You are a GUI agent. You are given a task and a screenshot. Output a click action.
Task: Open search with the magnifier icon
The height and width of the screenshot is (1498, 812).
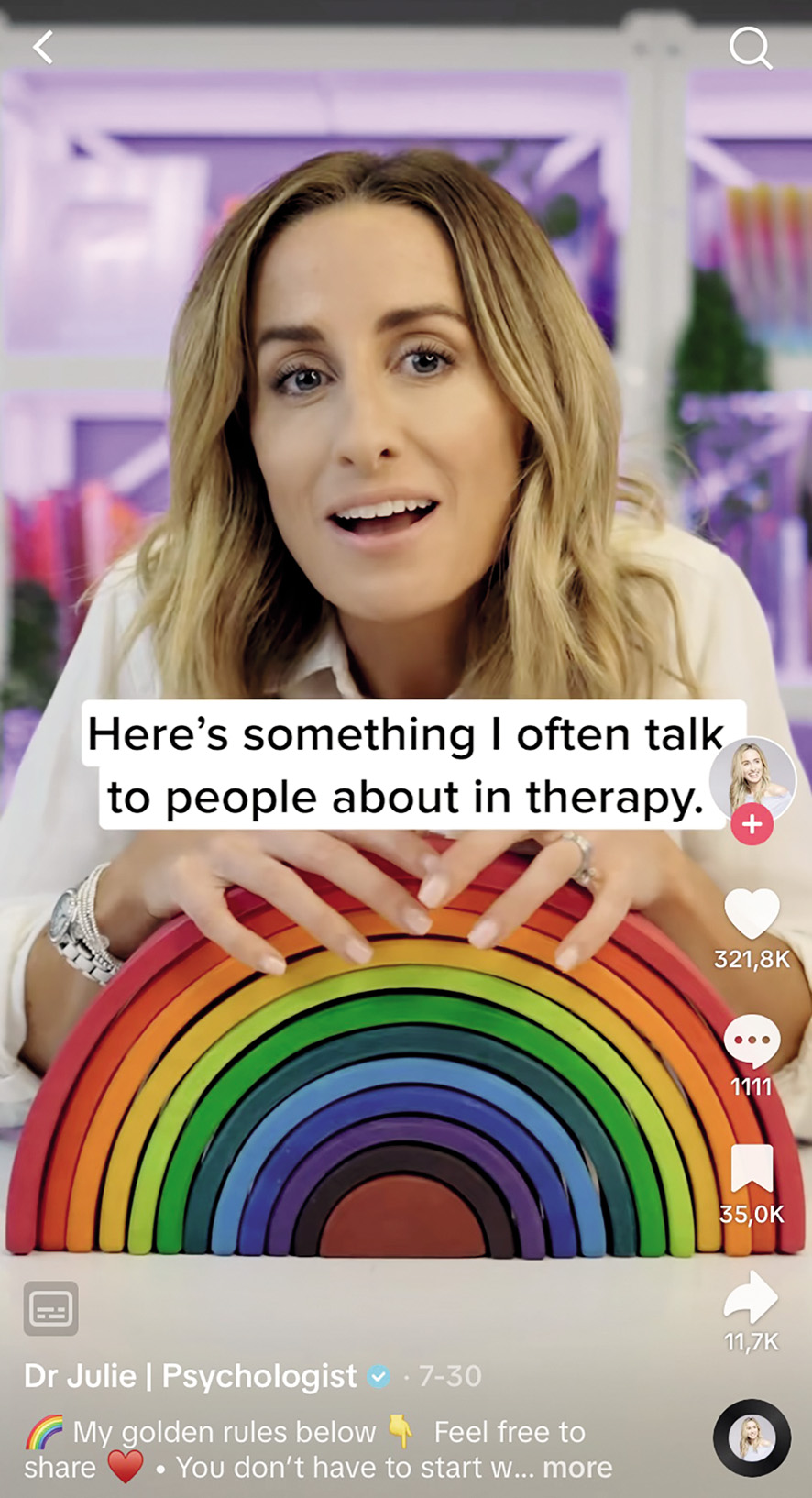coord(750,47)
